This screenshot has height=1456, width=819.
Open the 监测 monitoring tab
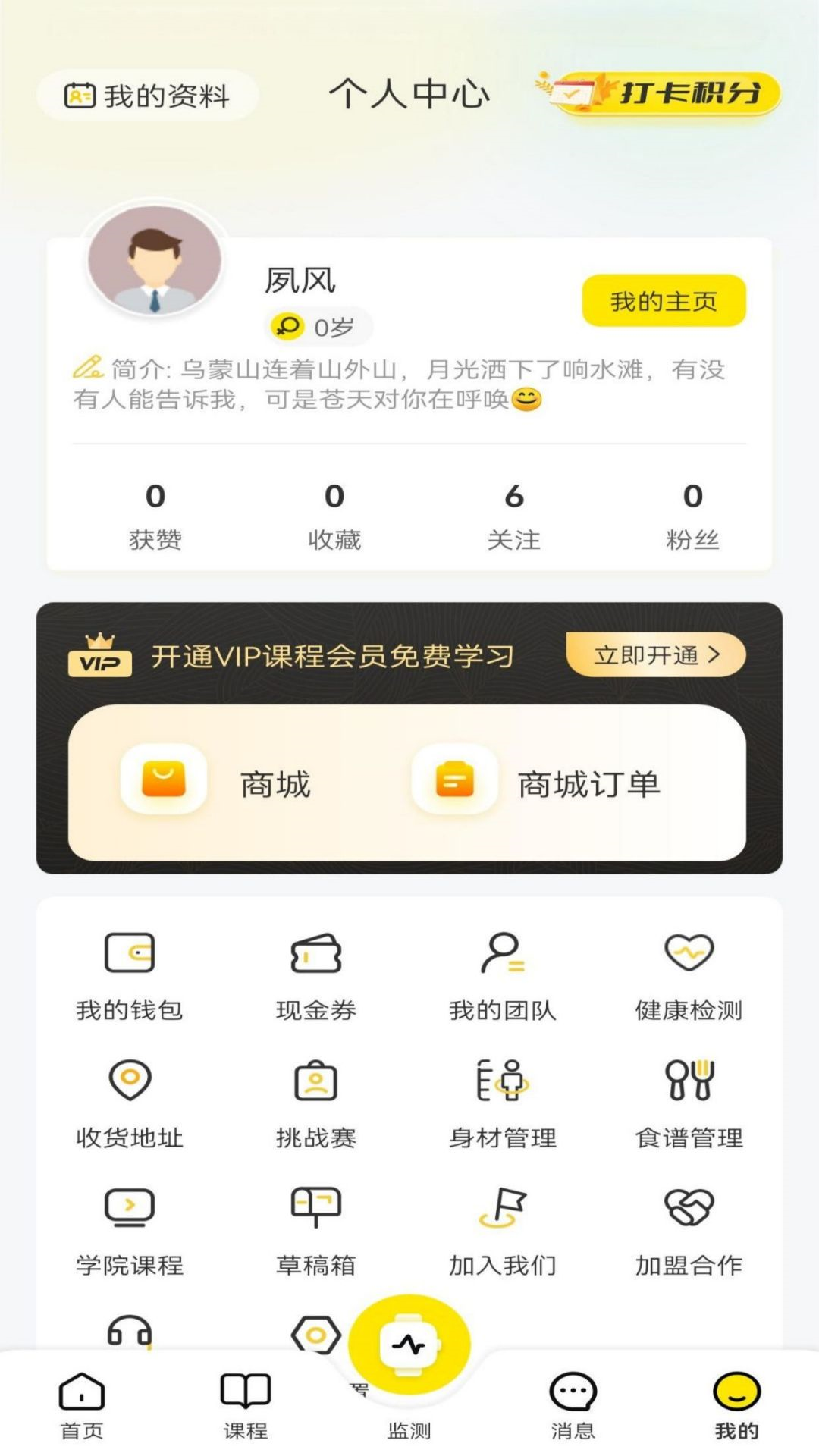(409, 1357)
